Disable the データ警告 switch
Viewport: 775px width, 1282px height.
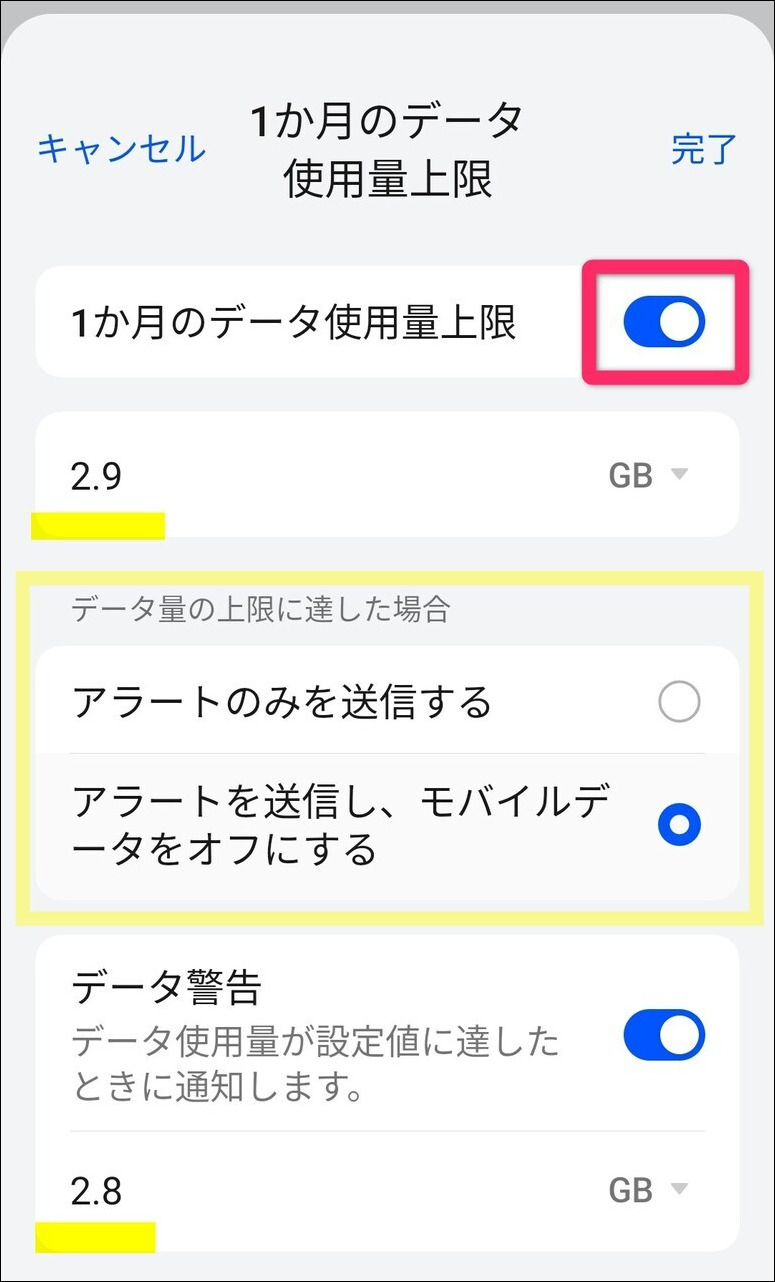664,1035
